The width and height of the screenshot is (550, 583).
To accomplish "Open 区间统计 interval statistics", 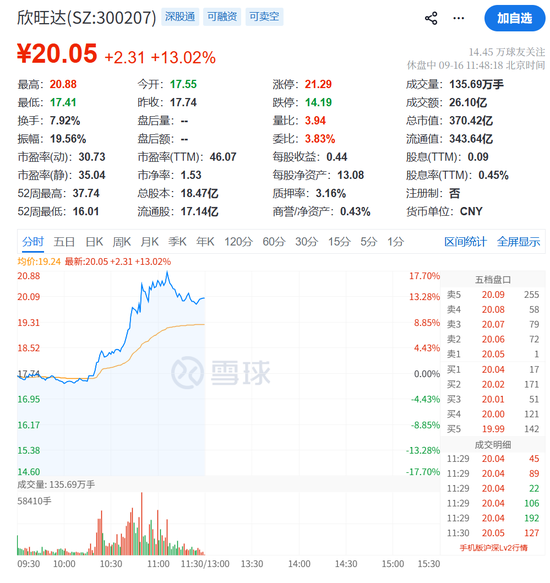I will (465, 242).
